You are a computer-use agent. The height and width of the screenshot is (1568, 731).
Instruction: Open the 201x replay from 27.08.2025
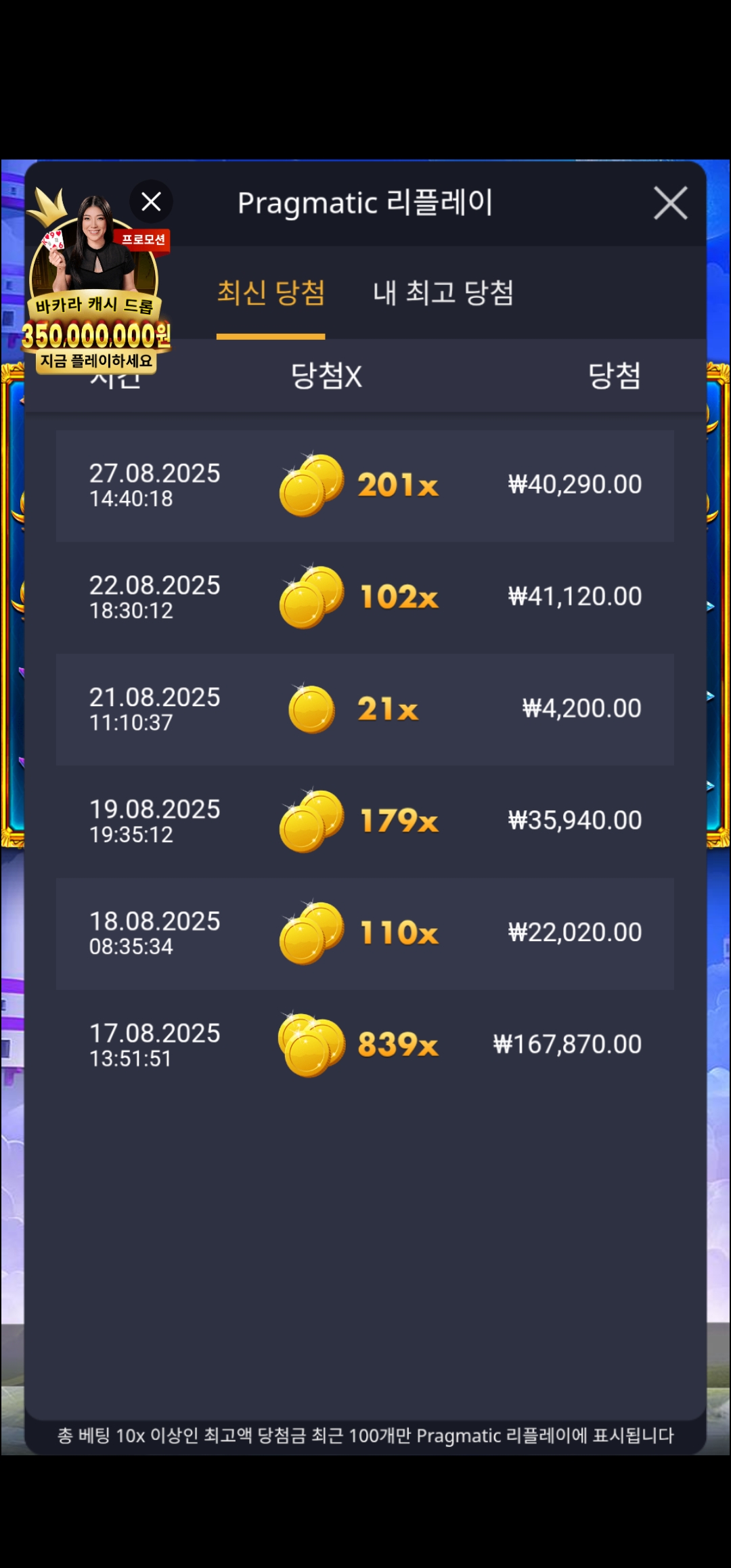(365, 485)
